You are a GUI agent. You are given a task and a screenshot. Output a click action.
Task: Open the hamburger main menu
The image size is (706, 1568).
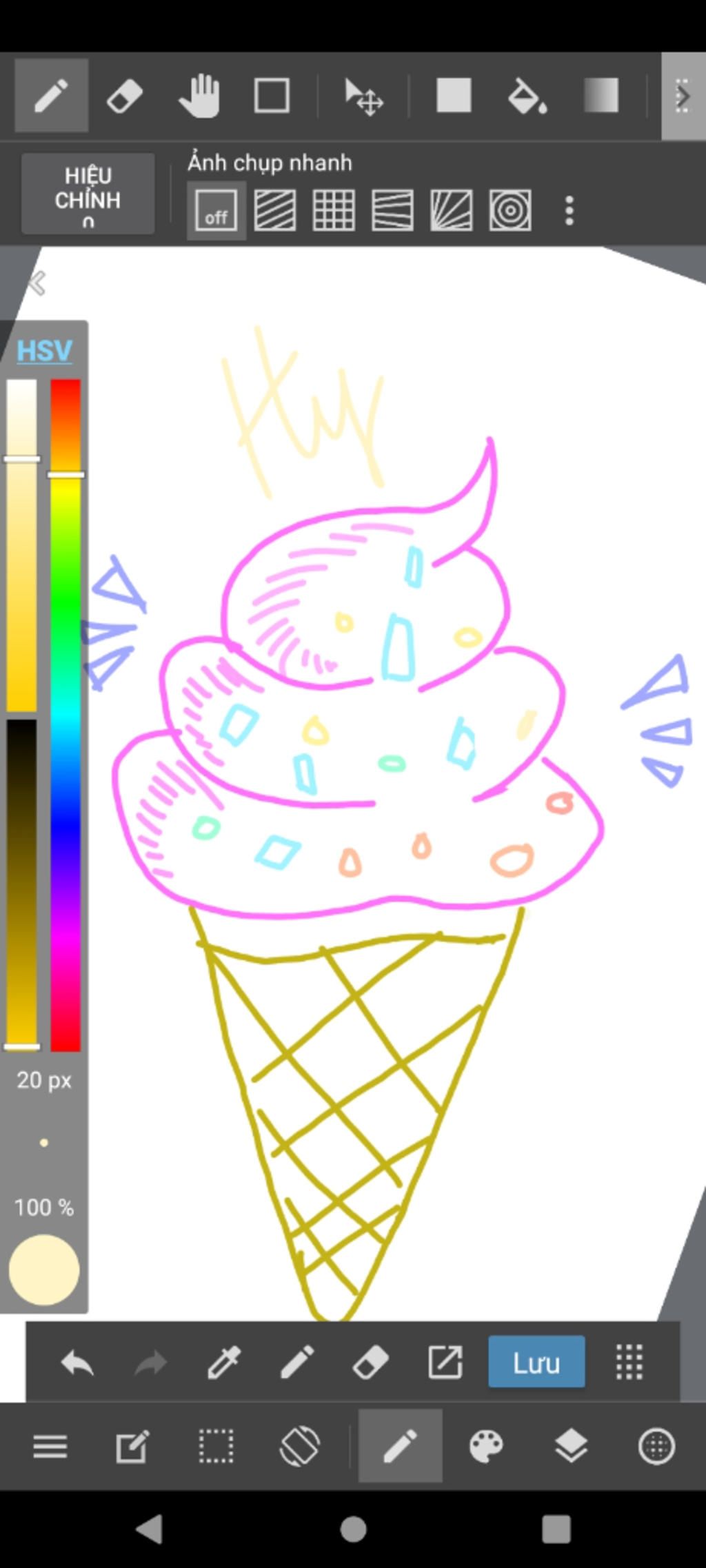pyautogui.click(x=50, y=1446)
